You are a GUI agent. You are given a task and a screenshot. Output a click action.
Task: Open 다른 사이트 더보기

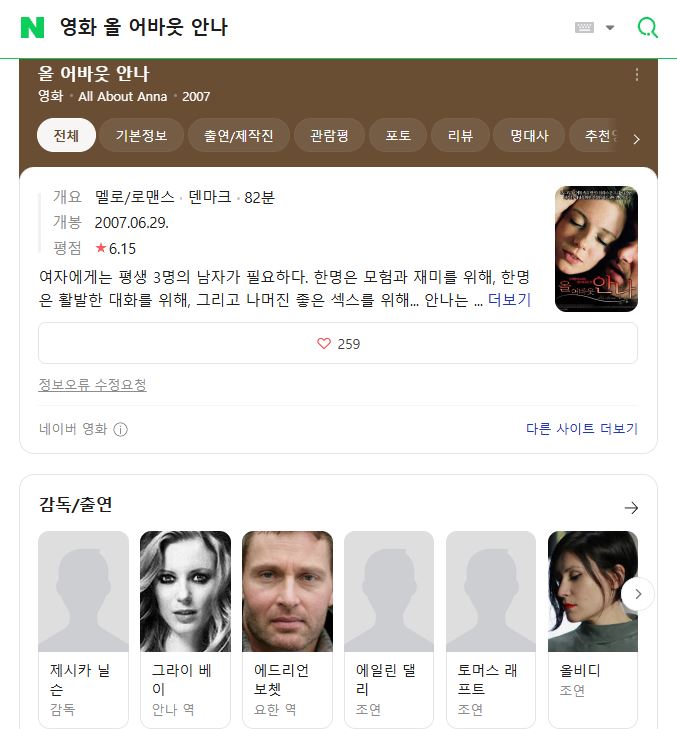582,428
